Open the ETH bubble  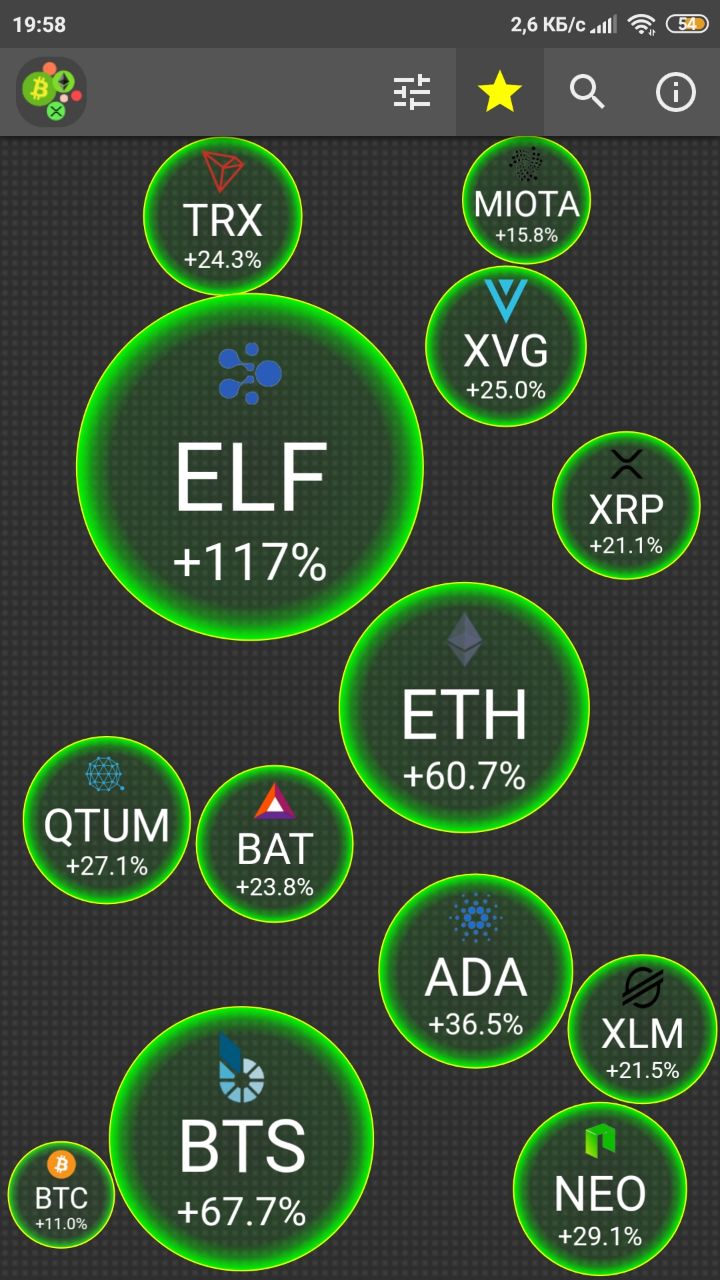tap(464, 706)
